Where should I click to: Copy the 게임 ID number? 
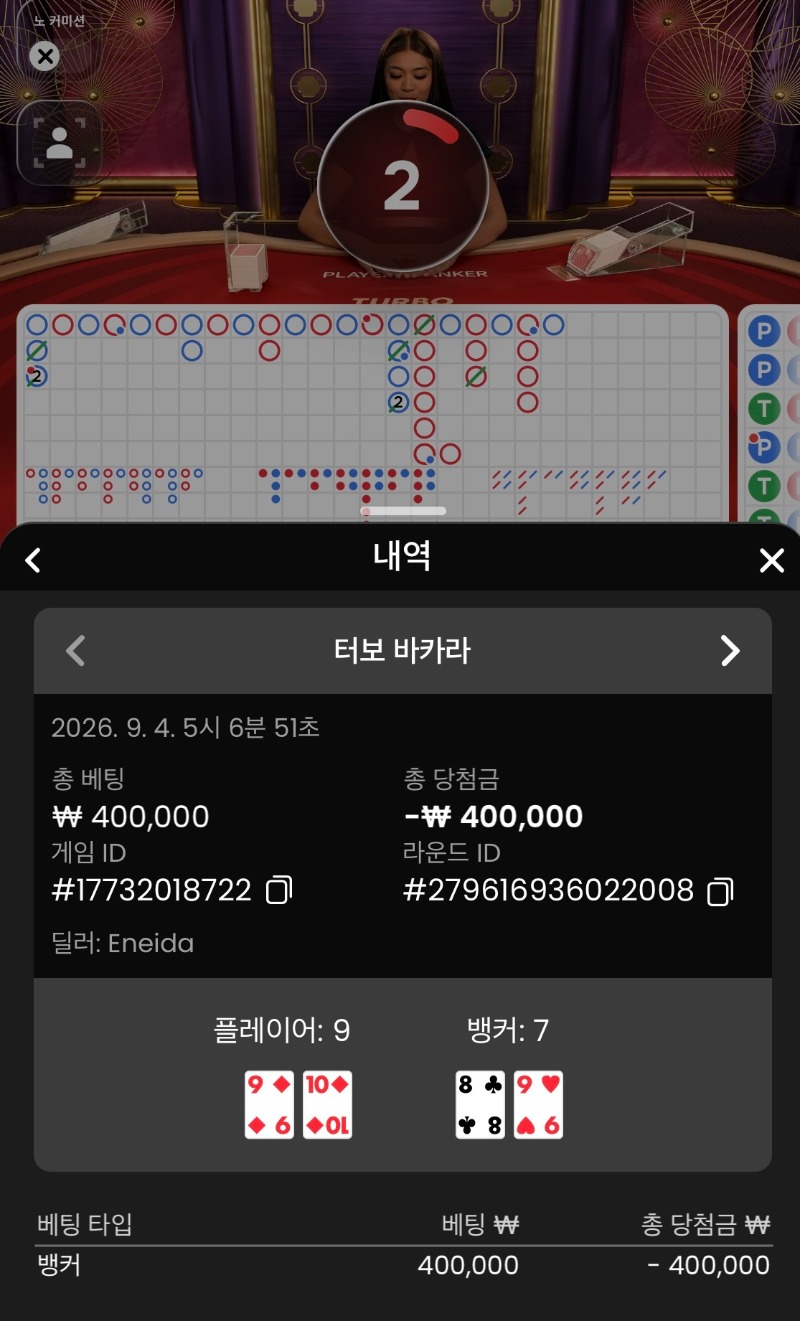(x=279, y=890)
